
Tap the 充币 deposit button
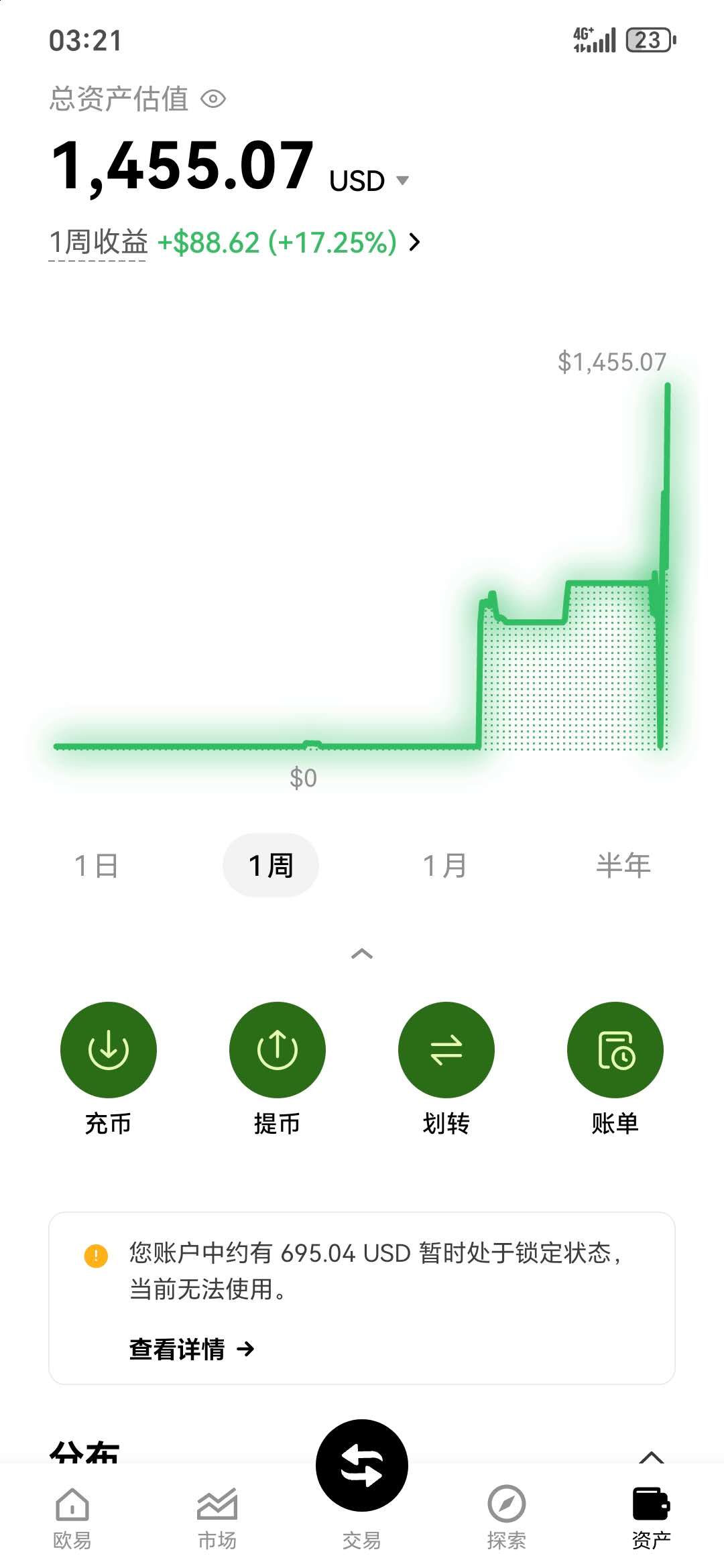tap(109, 1050)
